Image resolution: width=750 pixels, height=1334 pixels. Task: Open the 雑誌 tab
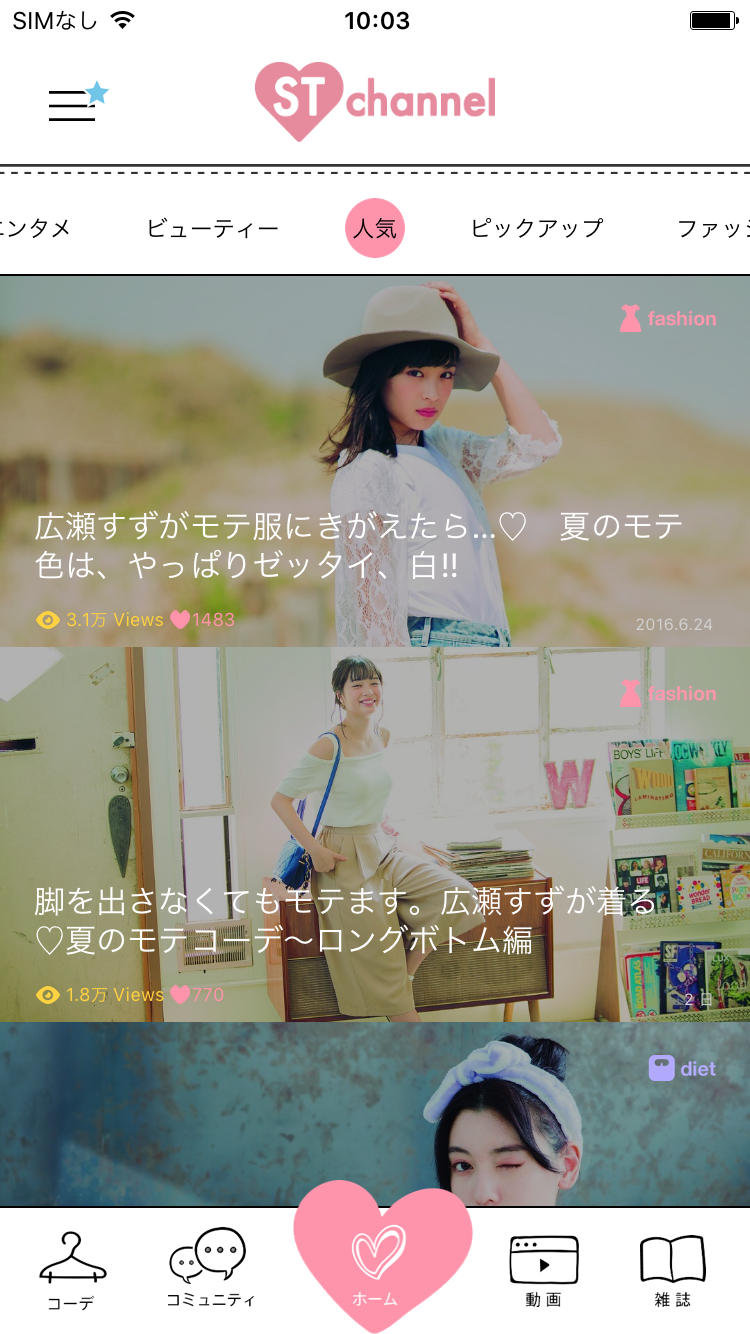click(672, 1270)
